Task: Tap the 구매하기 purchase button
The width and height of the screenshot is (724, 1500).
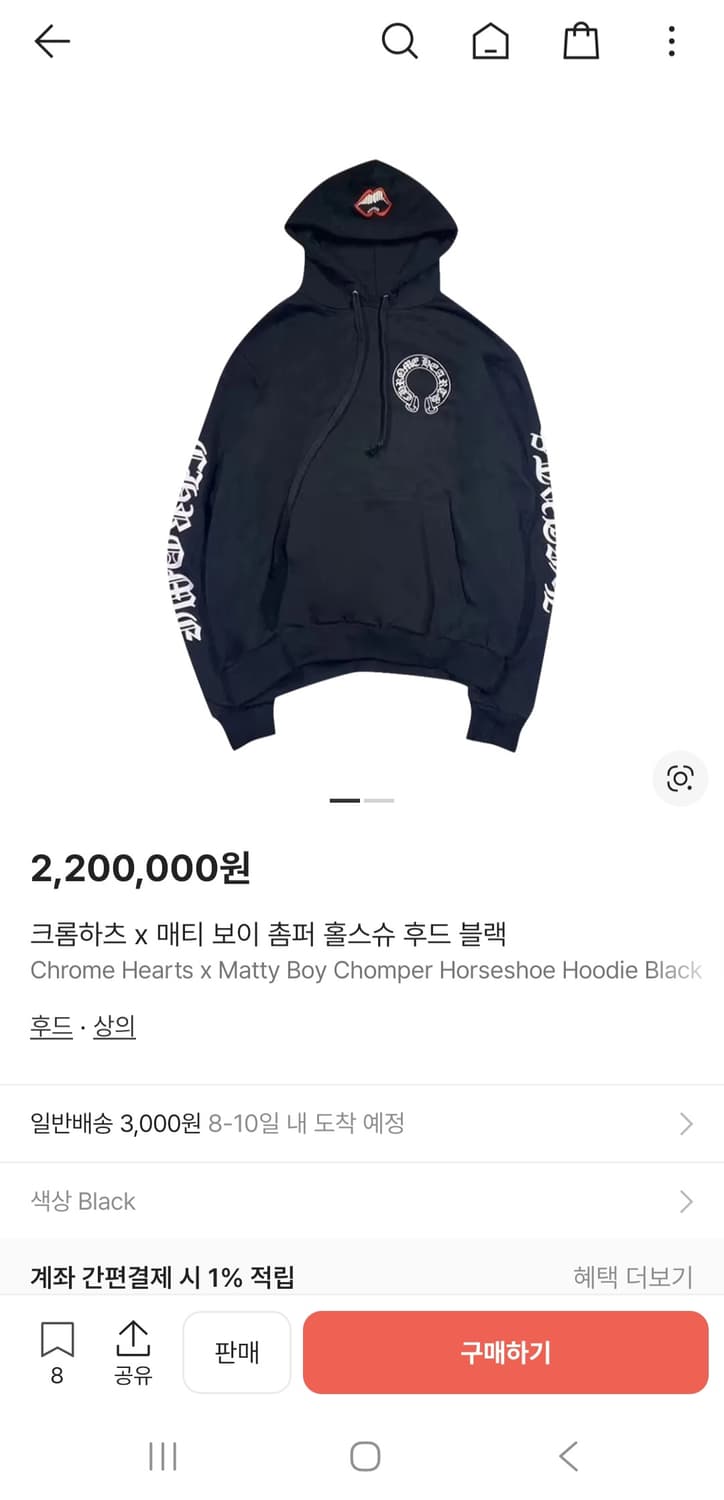Action: point(505,1352)
